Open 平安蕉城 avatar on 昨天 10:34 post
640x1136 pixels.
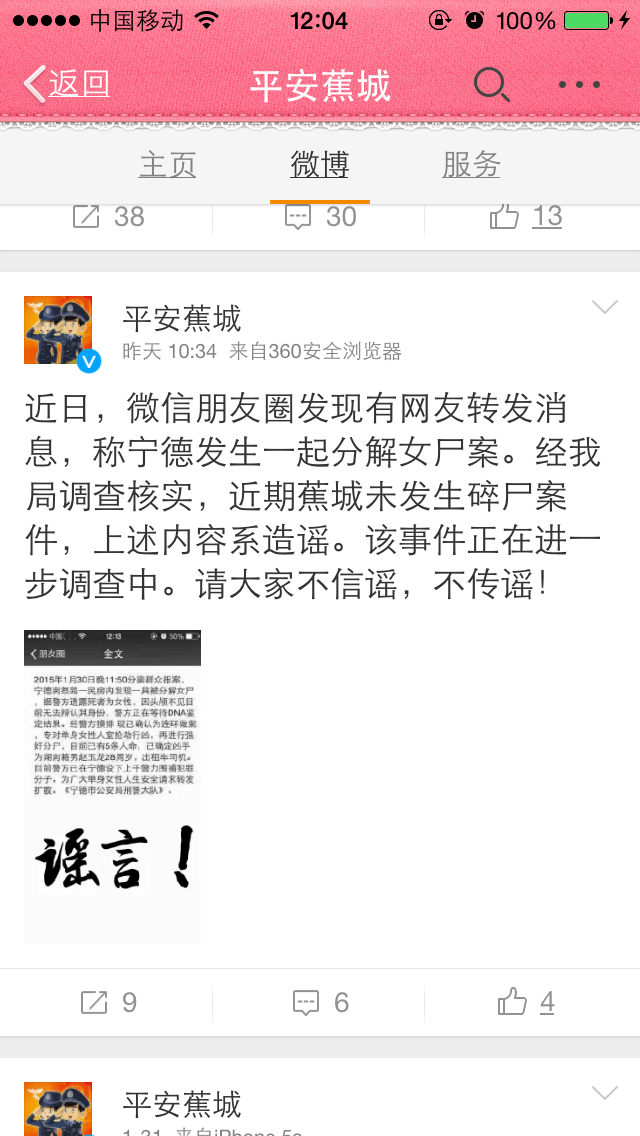pos(58,330)
